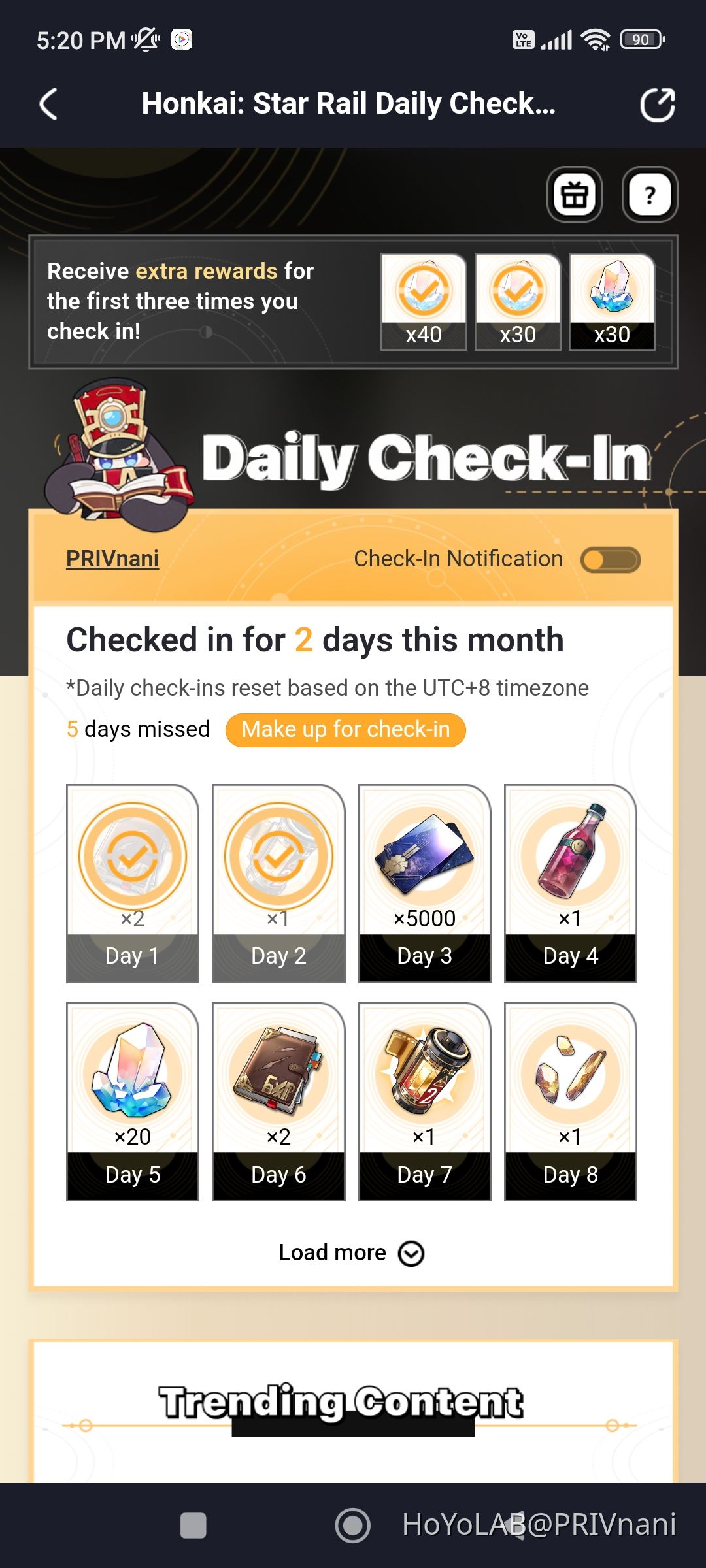Tap the Make up for check-in button
The height and width of the screenshot is (1568, 706).
coord(345,729)
